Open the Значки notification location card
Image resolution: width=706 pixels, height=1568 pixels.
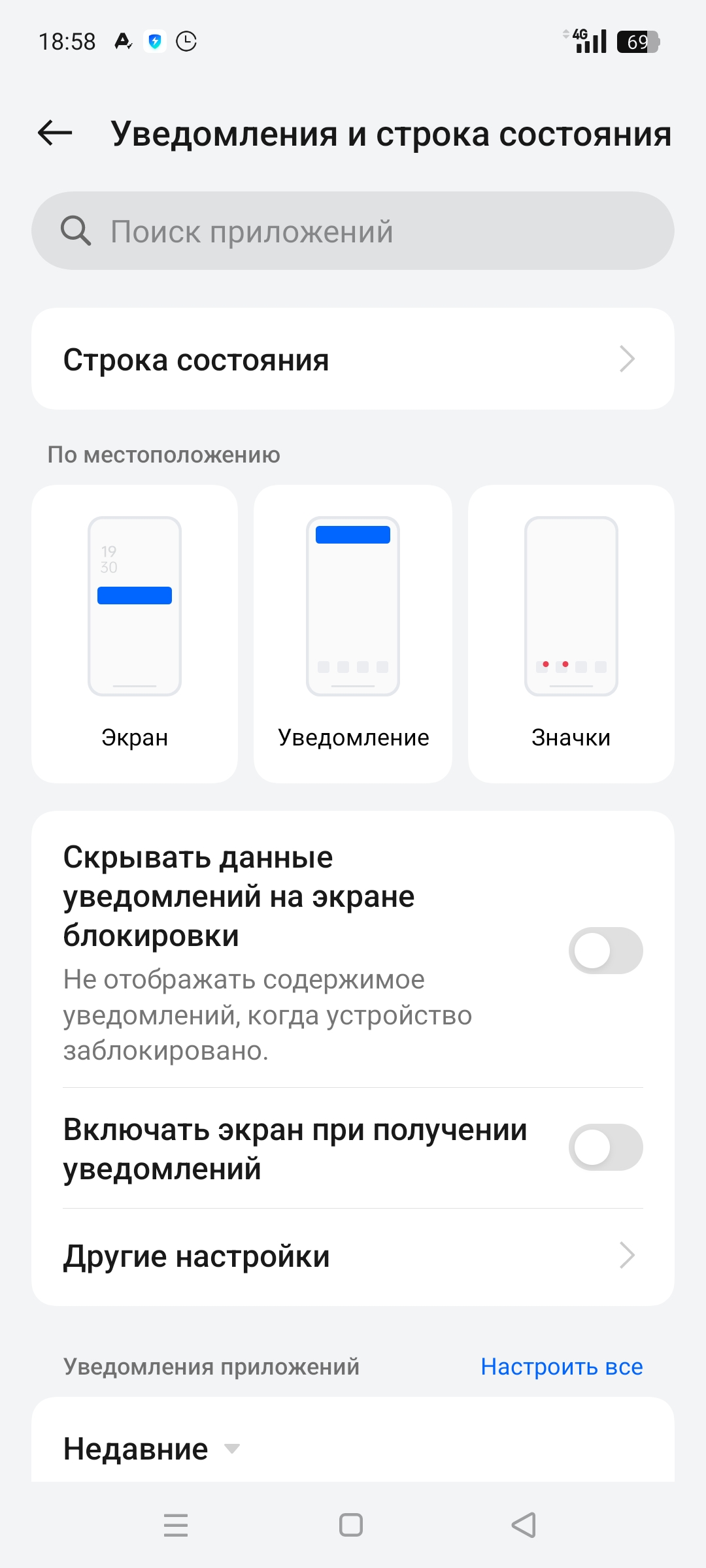pyautogui.click(x=571, y=634)
